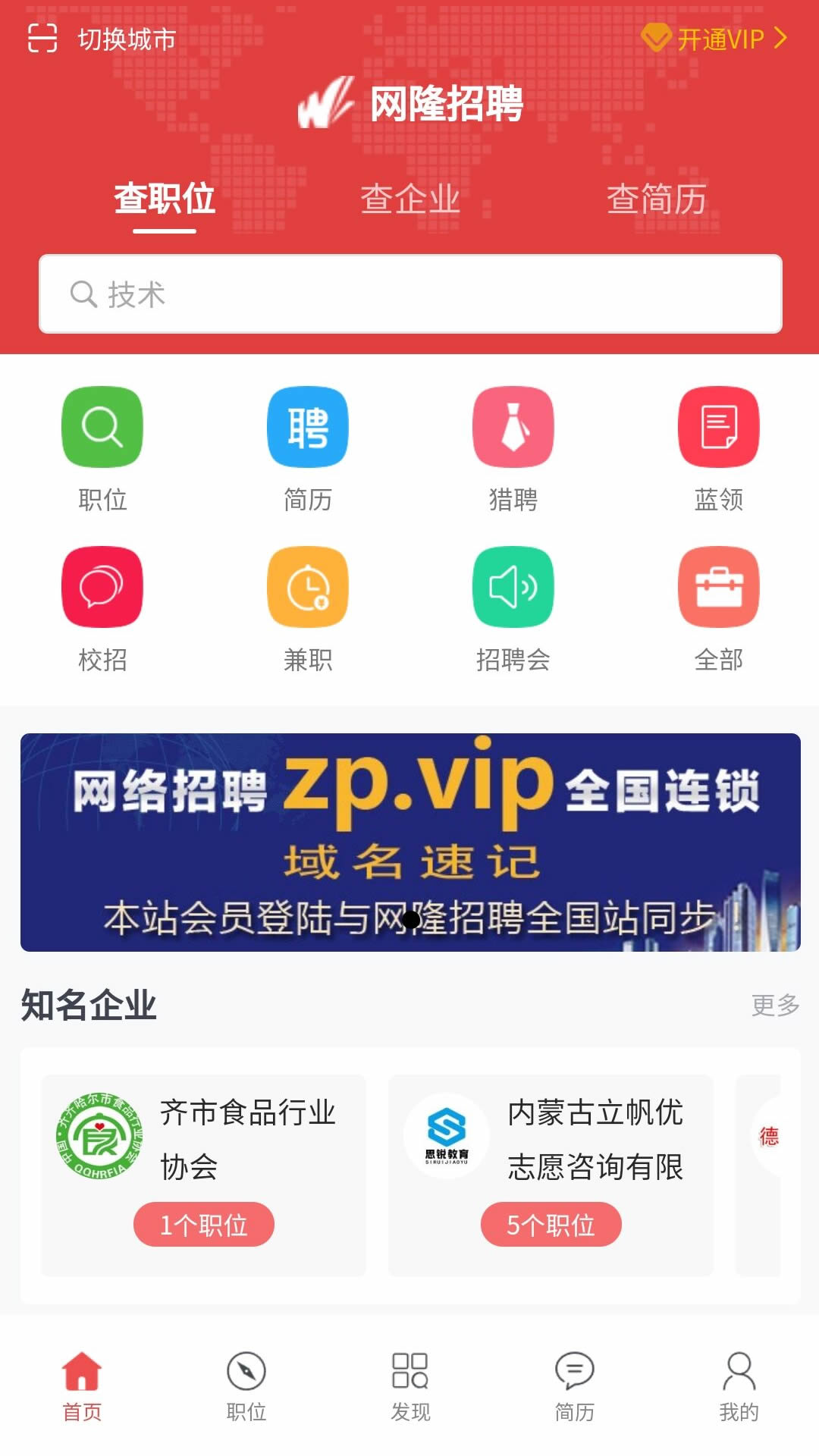The height and width of the screenshot is (1456, 819).
Task: Open the 开通VIP membership link
Action: coord(714,38)
